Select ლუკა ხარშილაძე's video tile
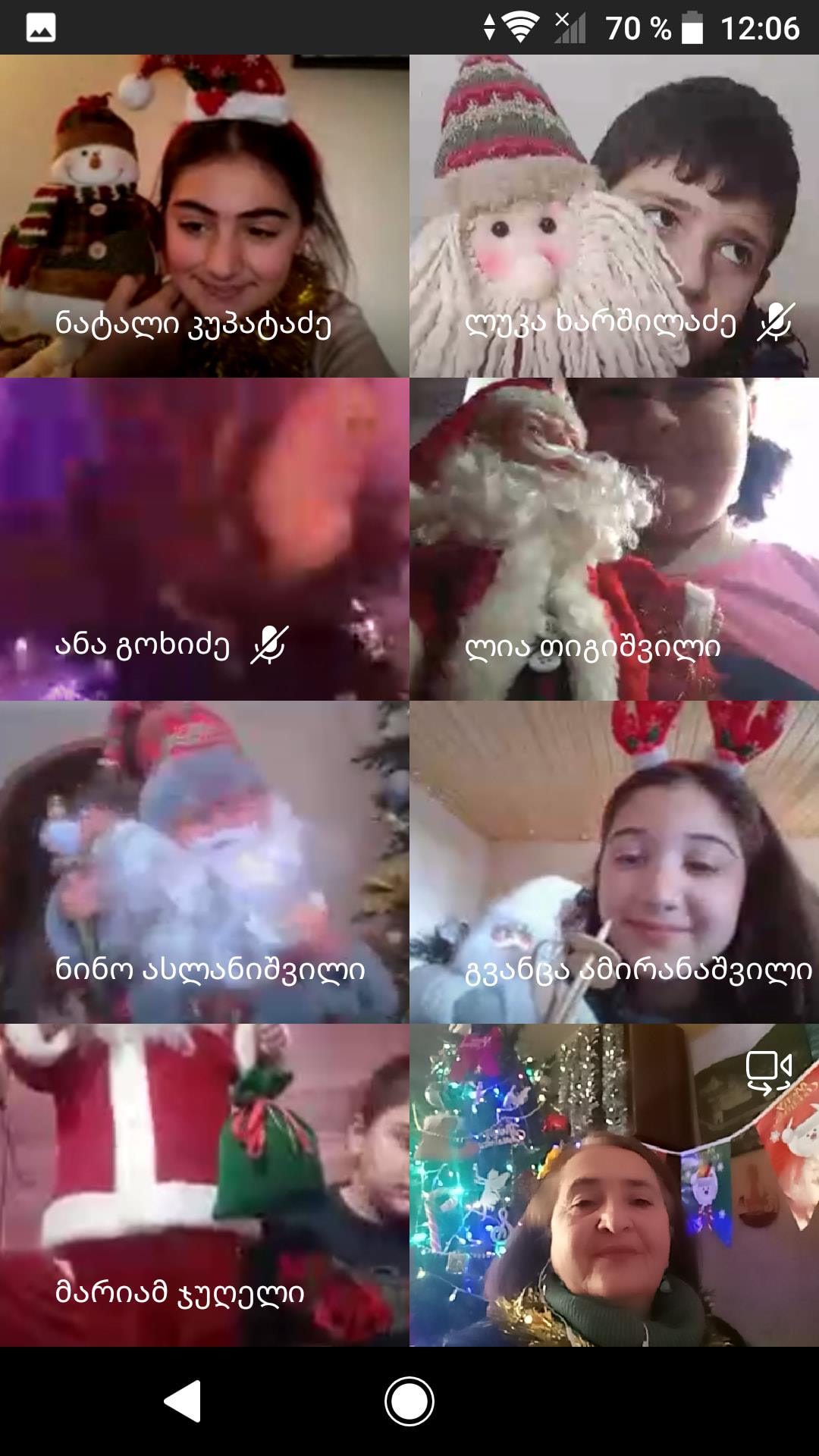Screen dimensions: 819x1456 [x=614, y=216]
